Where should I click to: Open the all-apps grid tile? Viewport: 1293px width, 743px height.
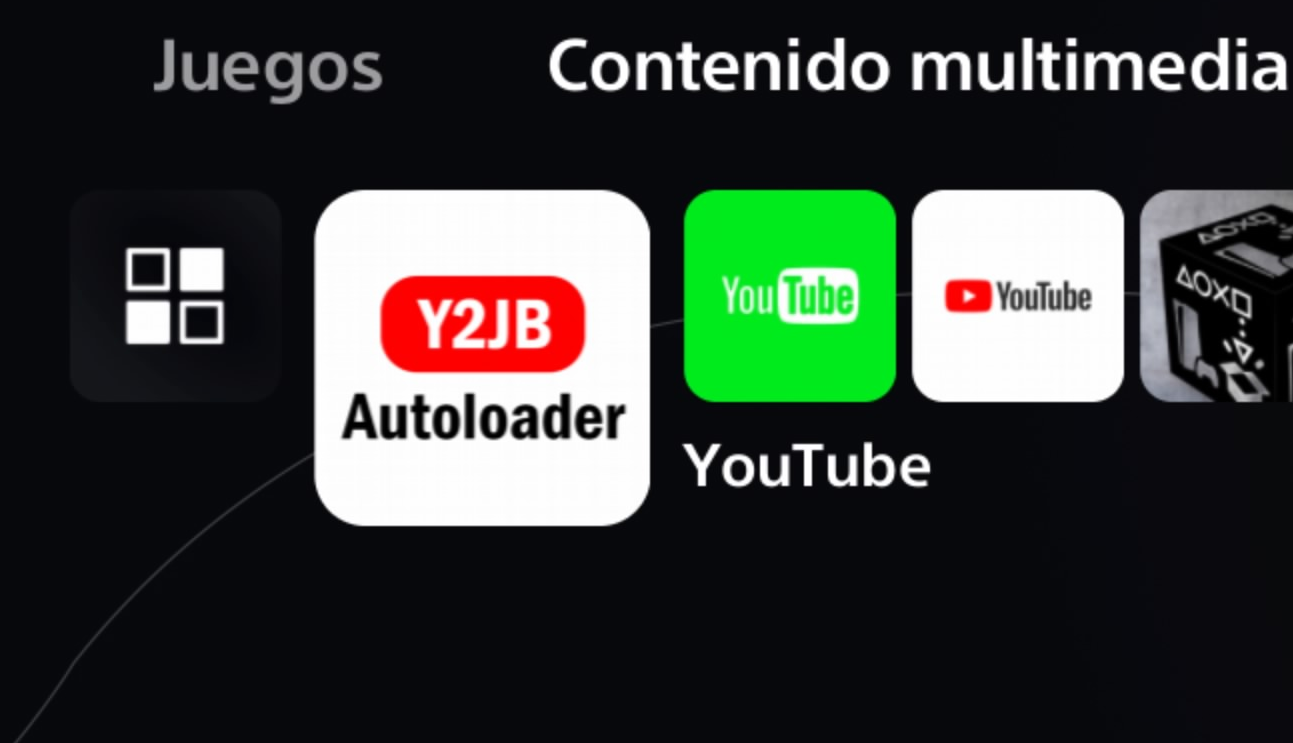[175, 296]
